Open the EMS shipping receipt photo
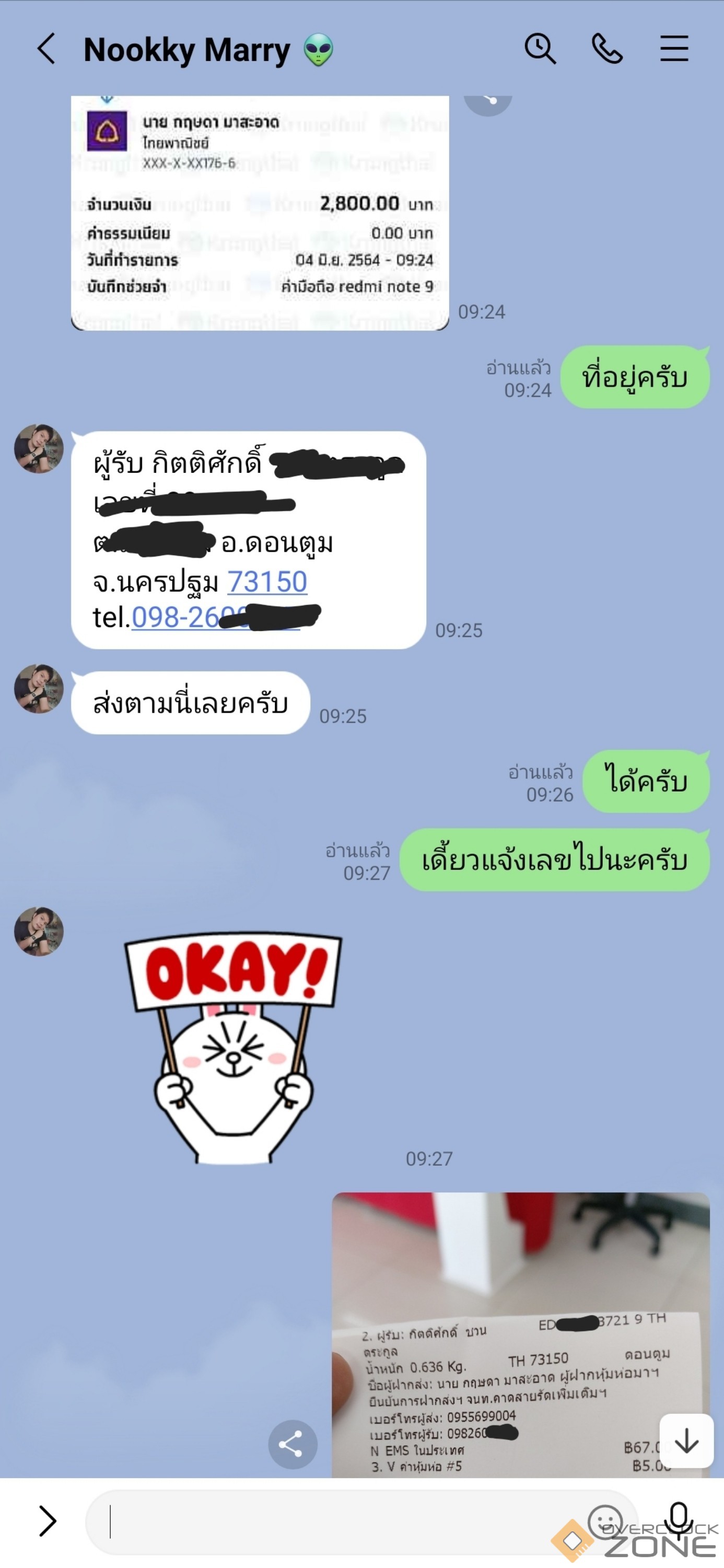The image size is (724, 1568). [520, 1333]
